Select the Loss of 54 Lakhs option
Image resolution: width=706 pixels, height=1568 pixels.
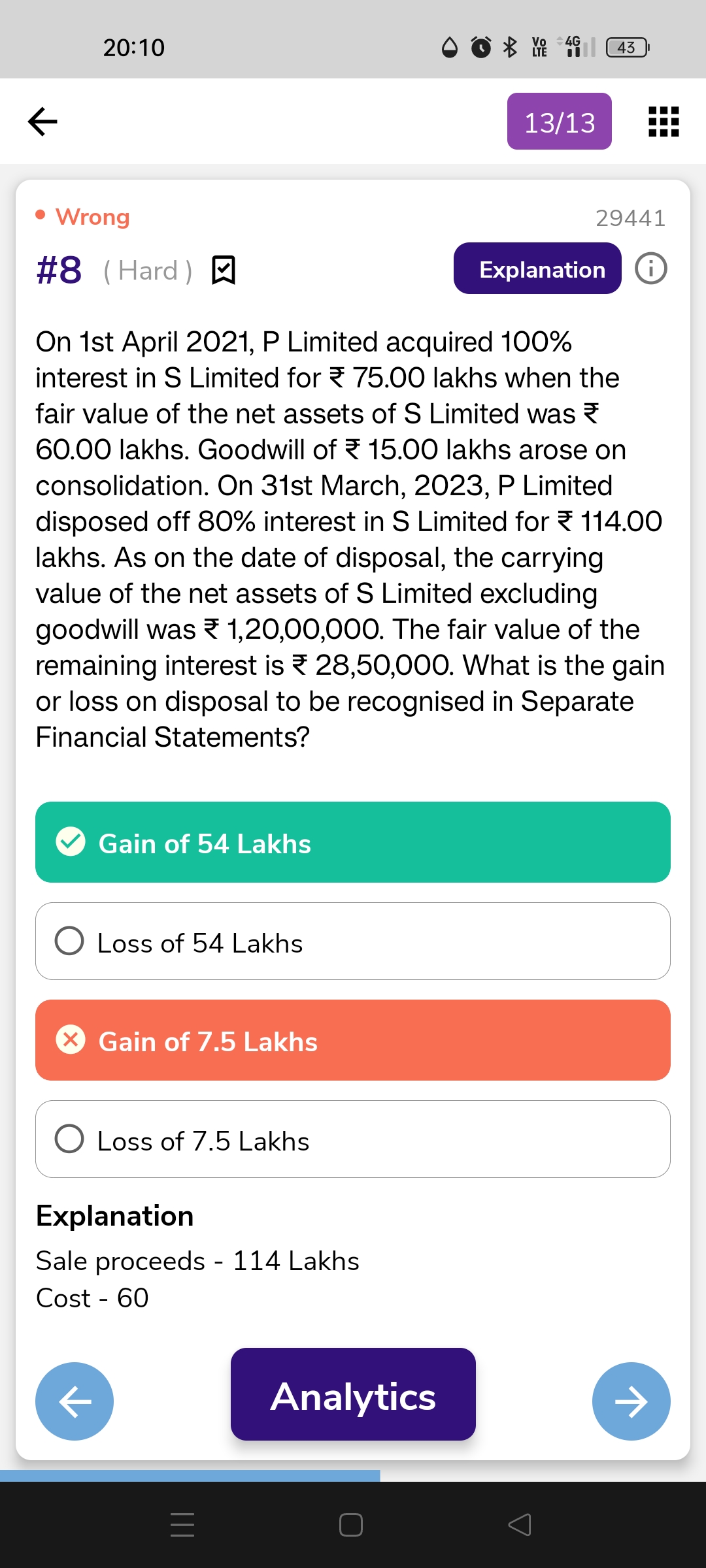coord(353,941)
